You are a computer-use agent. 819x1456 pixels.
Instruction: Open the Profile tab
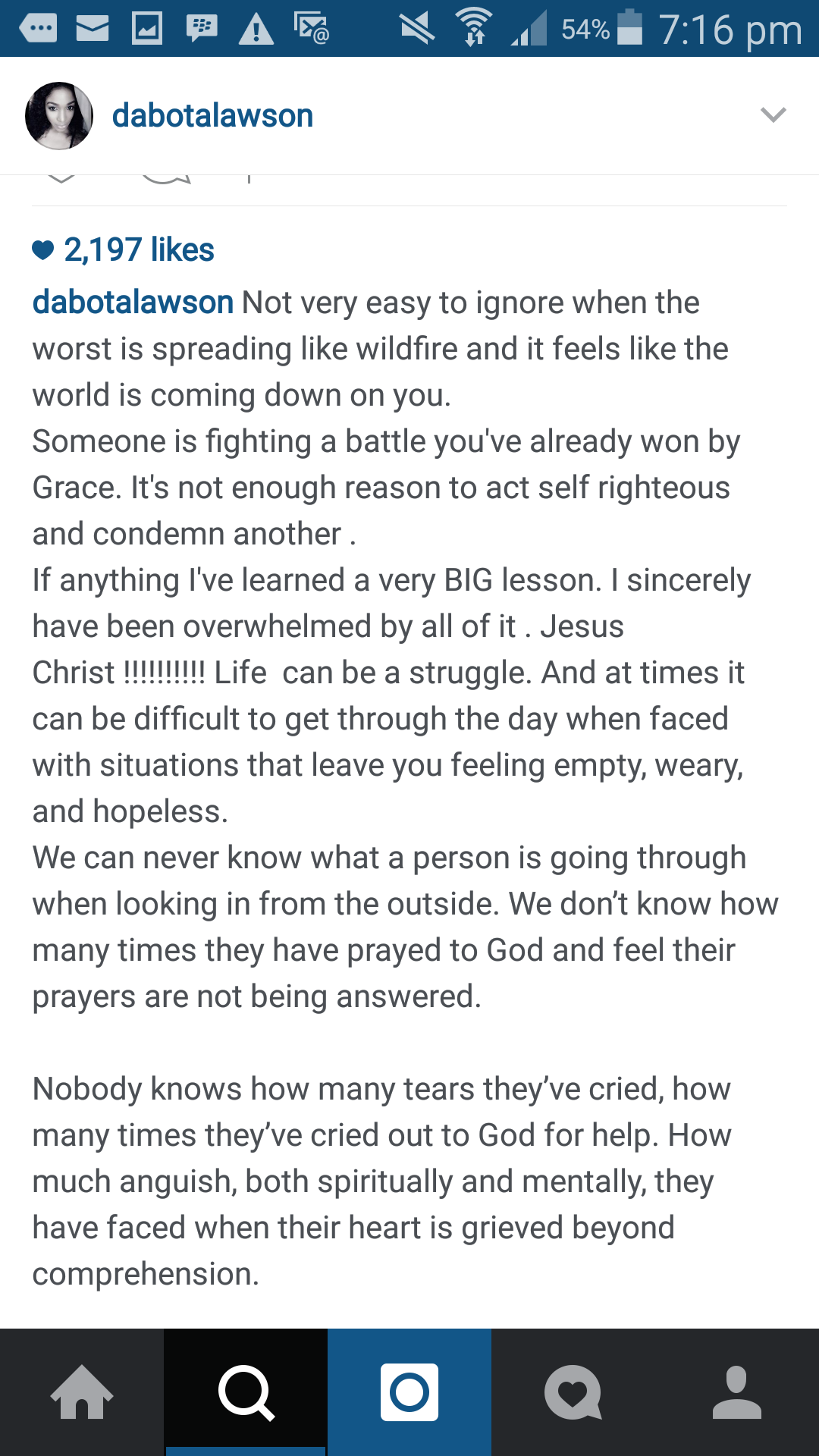pyautogui.click(x=737, y=1392)
